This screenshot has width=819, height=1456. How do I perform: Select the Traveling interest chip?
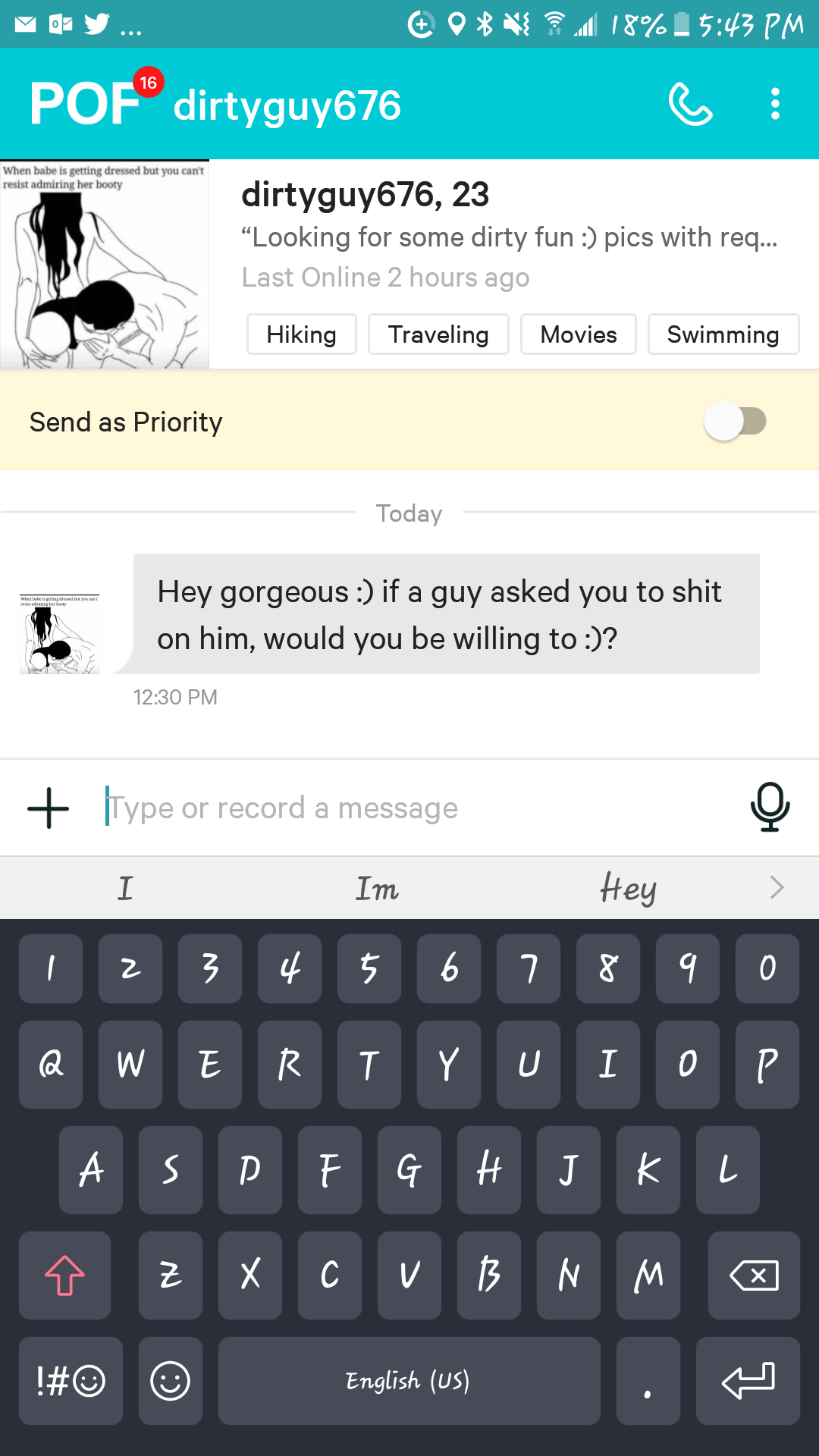pos(438,334)
